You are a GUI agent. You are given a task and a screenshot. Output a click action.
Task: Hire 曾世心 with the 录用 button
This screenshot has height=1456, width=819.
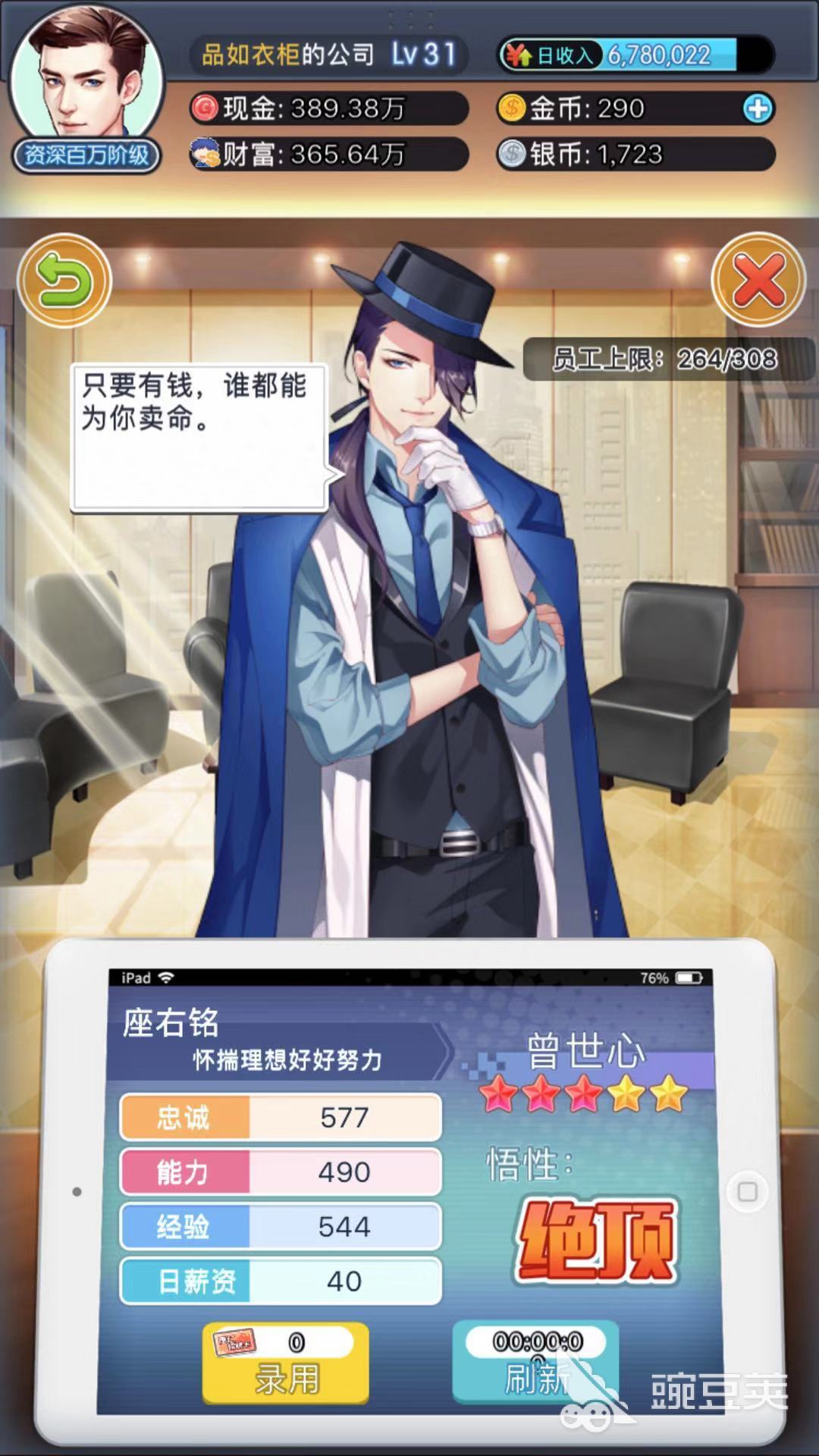(x=286, y=1363)
